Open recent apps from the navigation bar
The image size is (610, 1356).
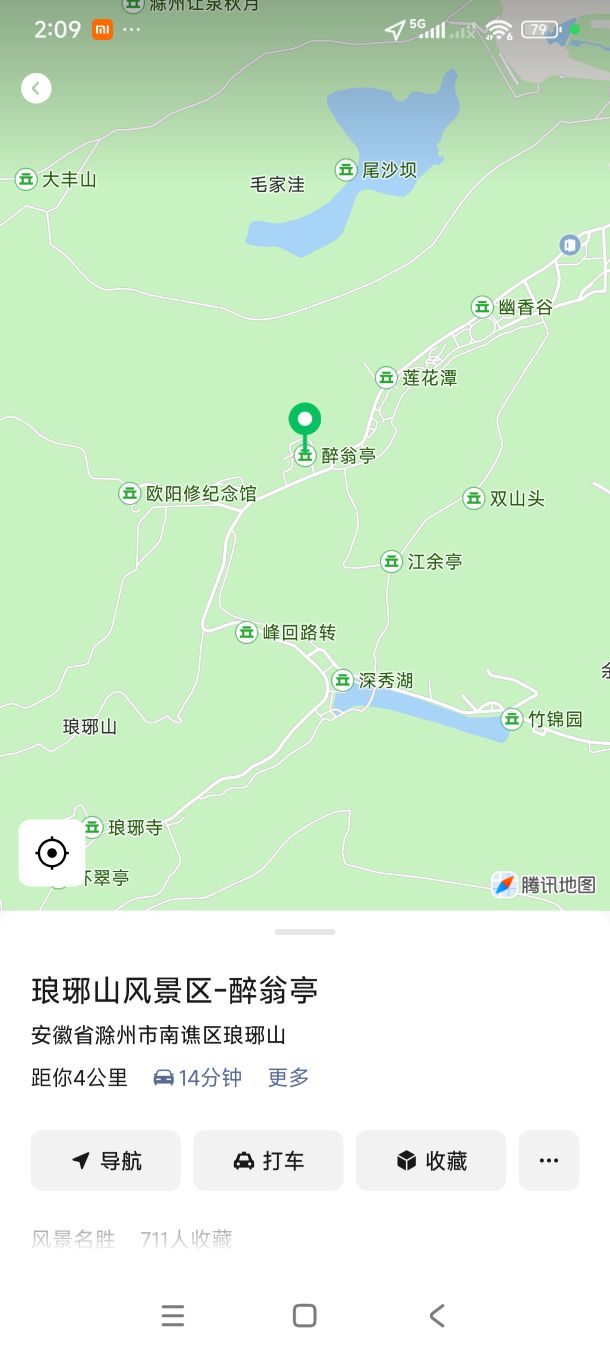point(173,1316)
